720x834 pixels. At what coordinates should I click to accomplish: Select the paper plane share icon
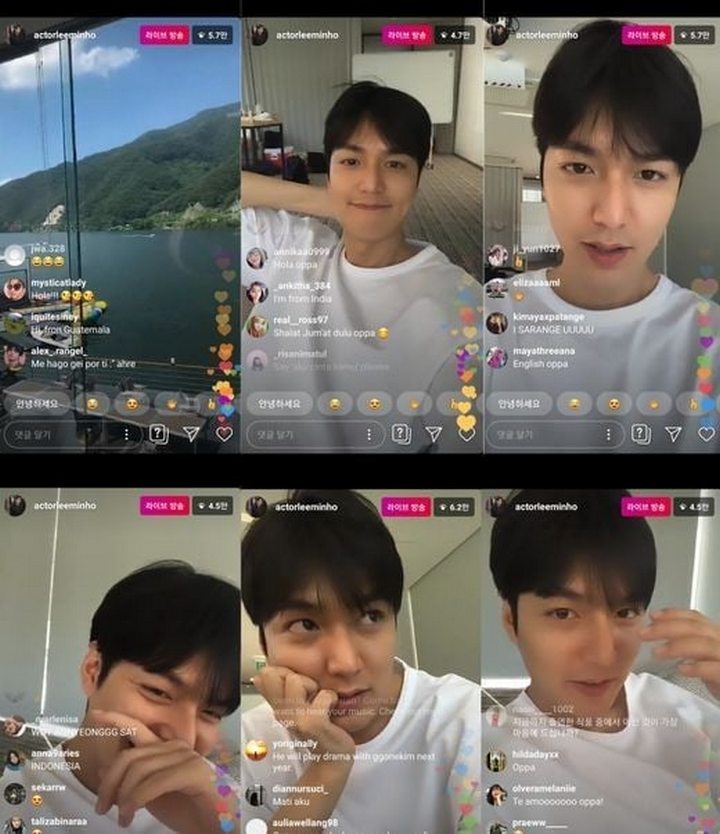click(x=191, y=432)
